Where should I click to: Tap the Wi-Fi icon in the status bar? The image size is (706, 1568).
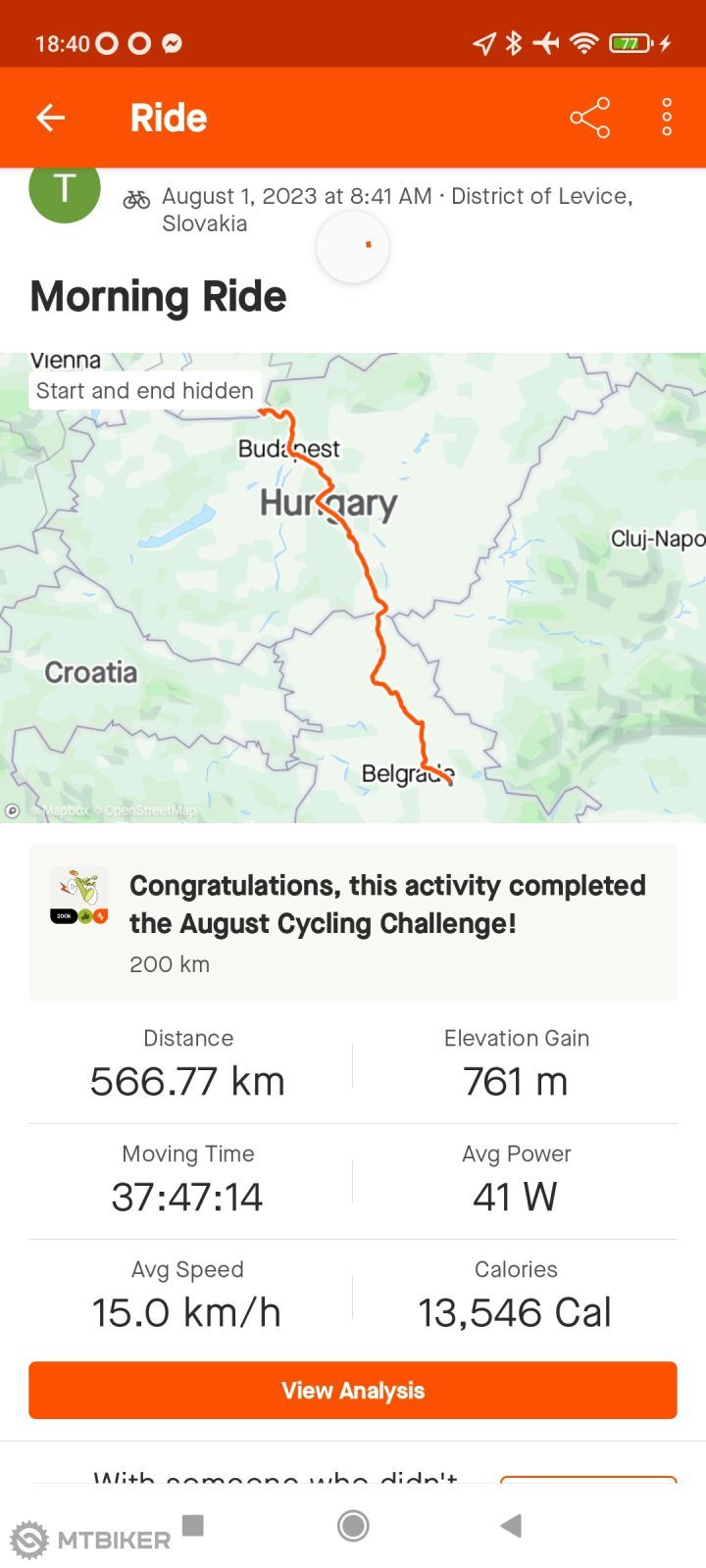tap(585, 42)
